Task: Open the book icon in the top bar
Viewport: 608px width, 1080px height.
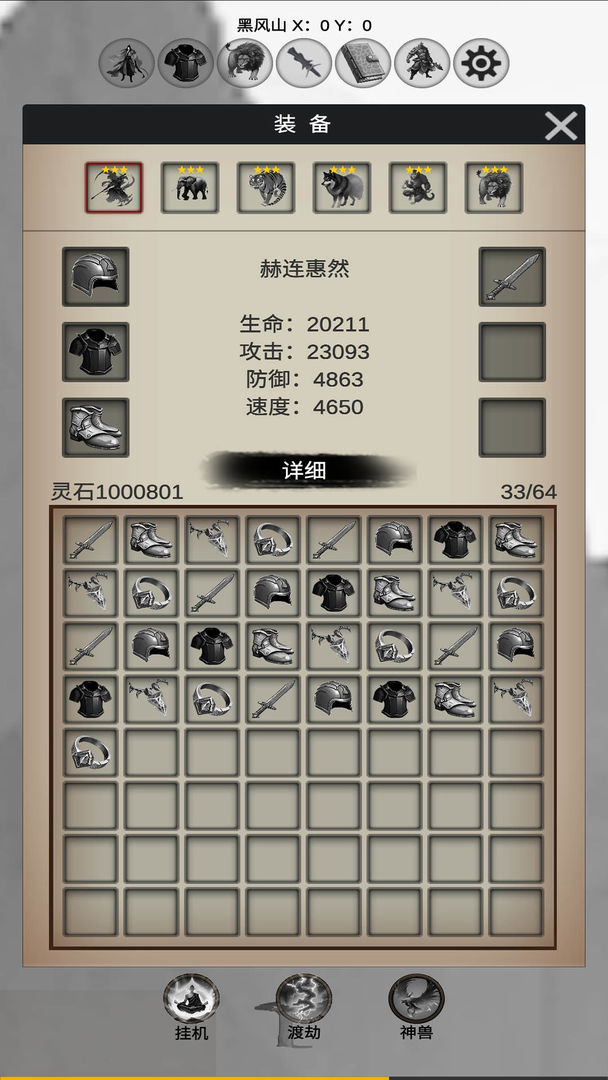Action: (362, 64)
